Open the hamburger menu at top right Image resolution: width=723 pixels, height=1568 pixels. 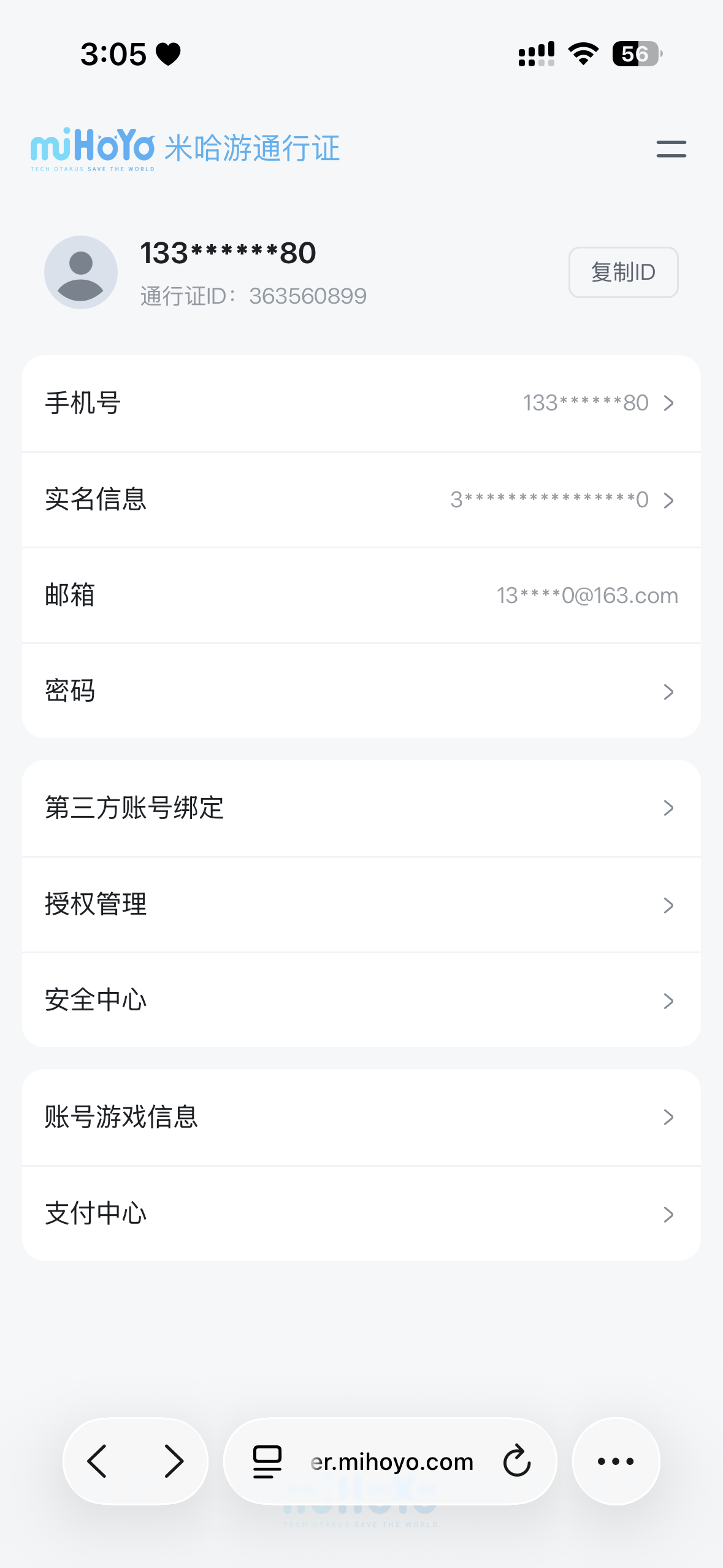671,149
